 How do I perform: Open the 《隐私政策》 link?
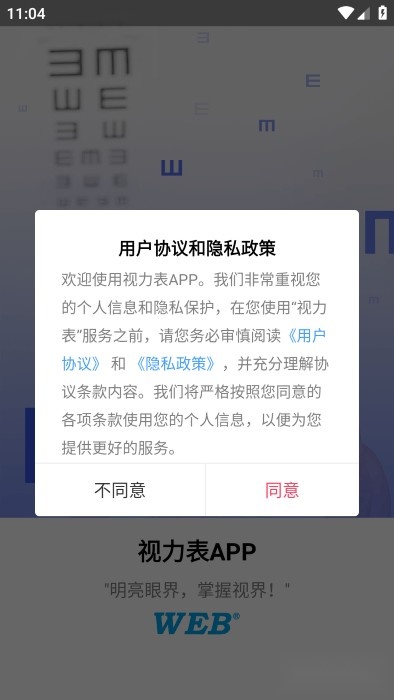click(176, 364)
